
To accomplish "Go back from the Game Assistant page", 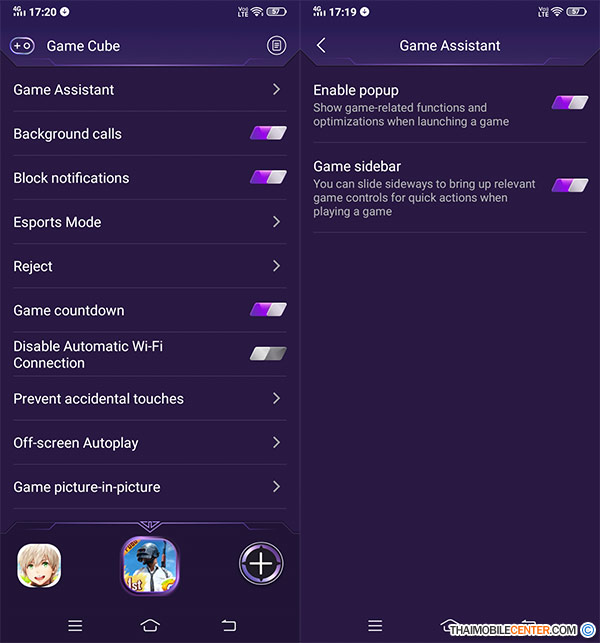I will (x=321, y=46).
